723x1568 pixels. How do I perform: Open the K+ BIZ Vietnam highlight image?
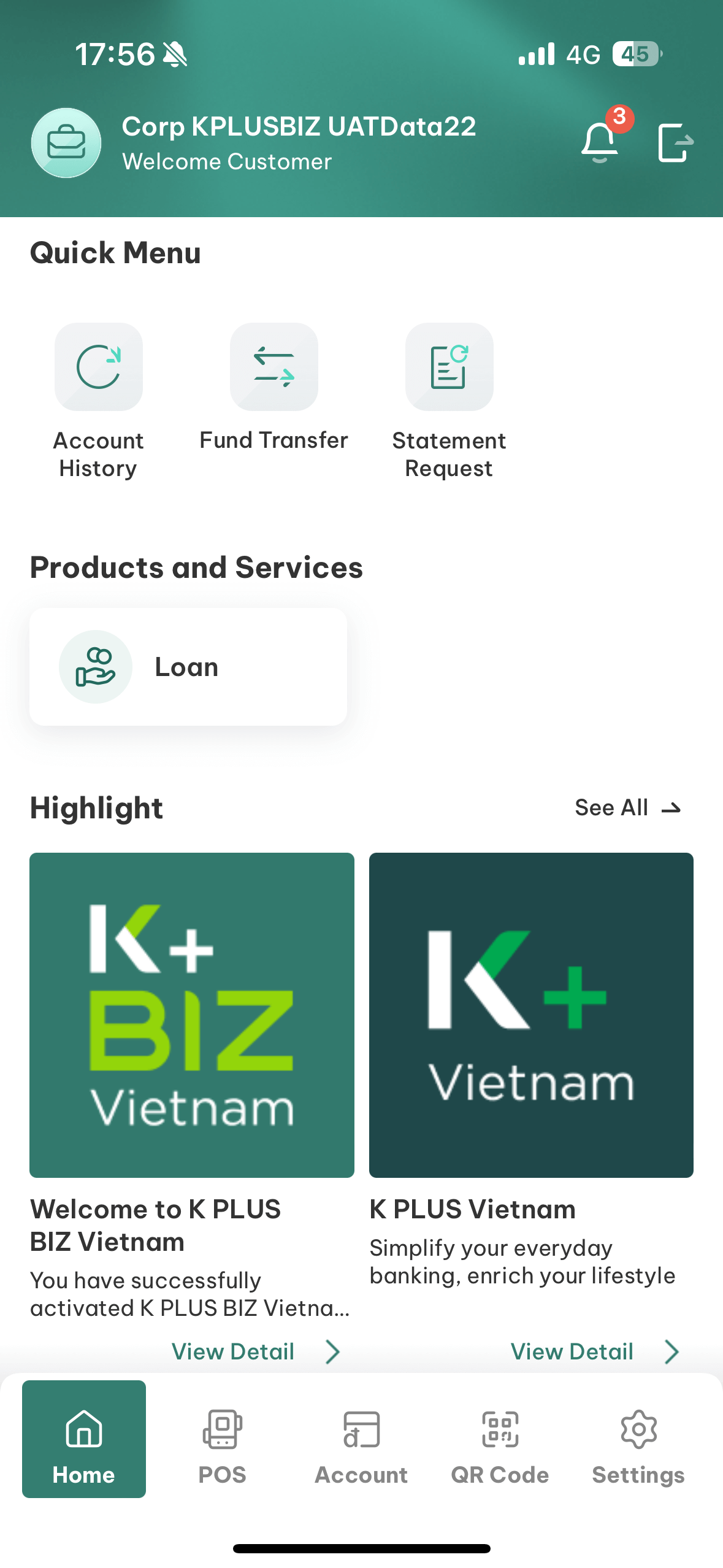point(192,1015)
